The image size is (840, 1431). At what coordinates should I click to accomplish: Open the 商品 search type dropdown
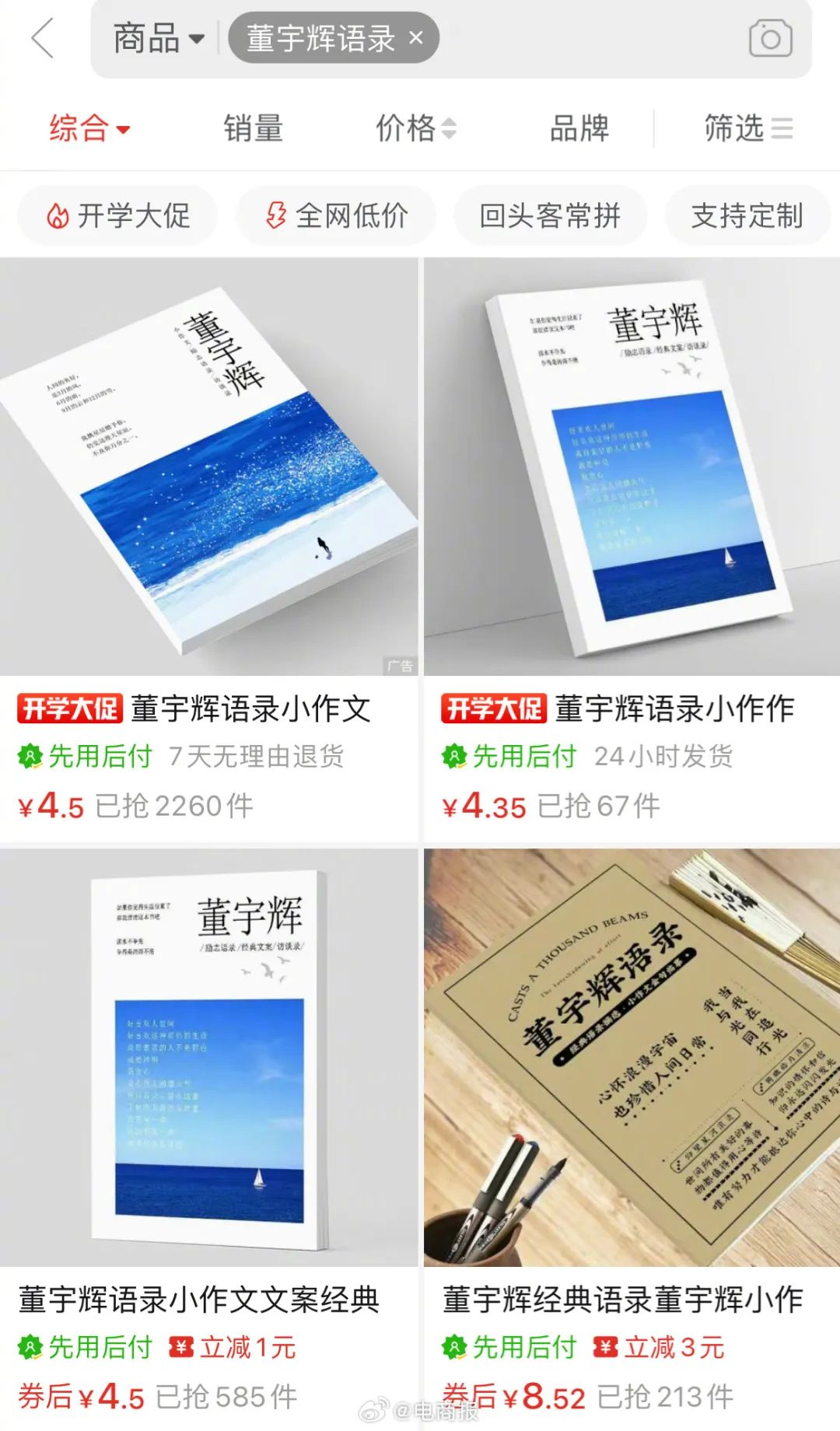pos(158,38)
